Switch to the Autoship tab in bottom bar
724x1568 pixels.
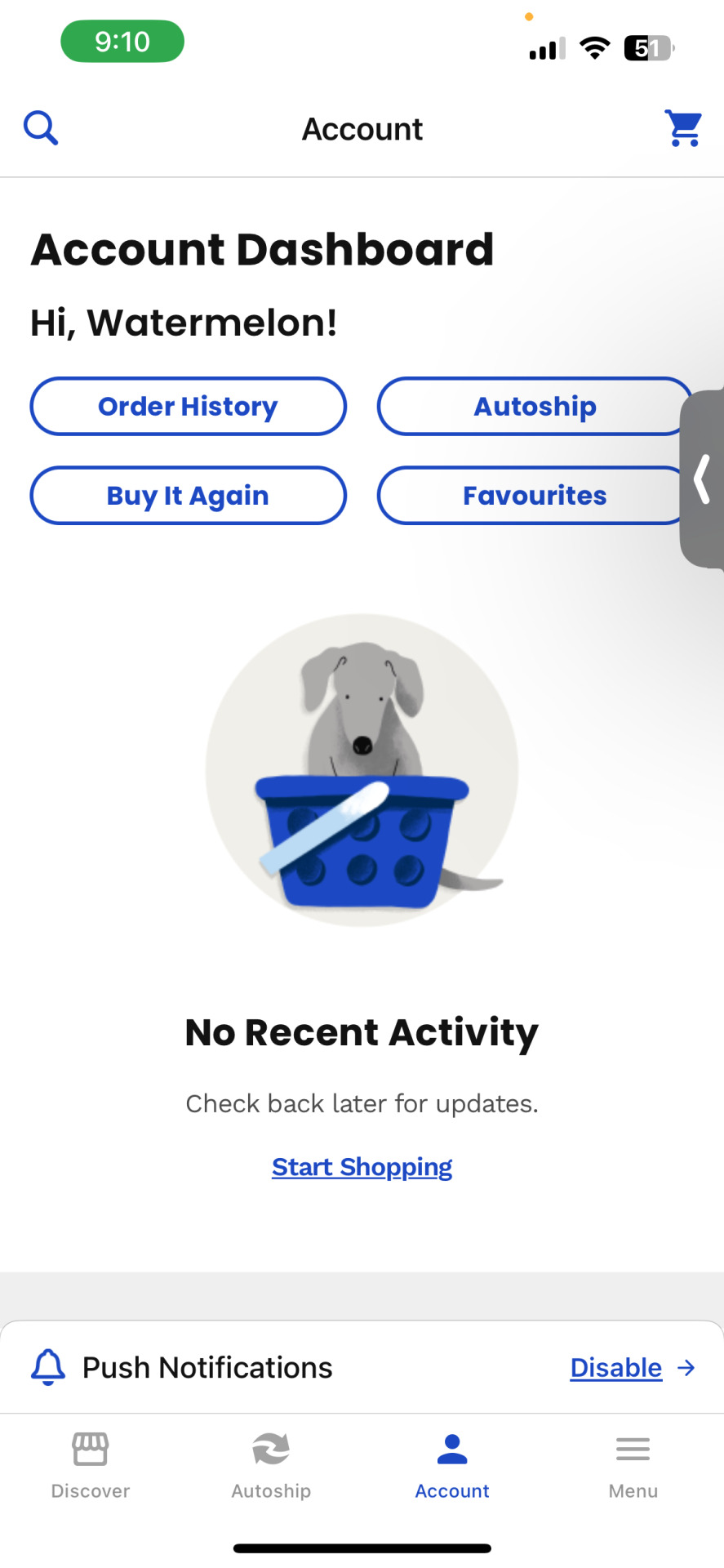(271, 1465)
